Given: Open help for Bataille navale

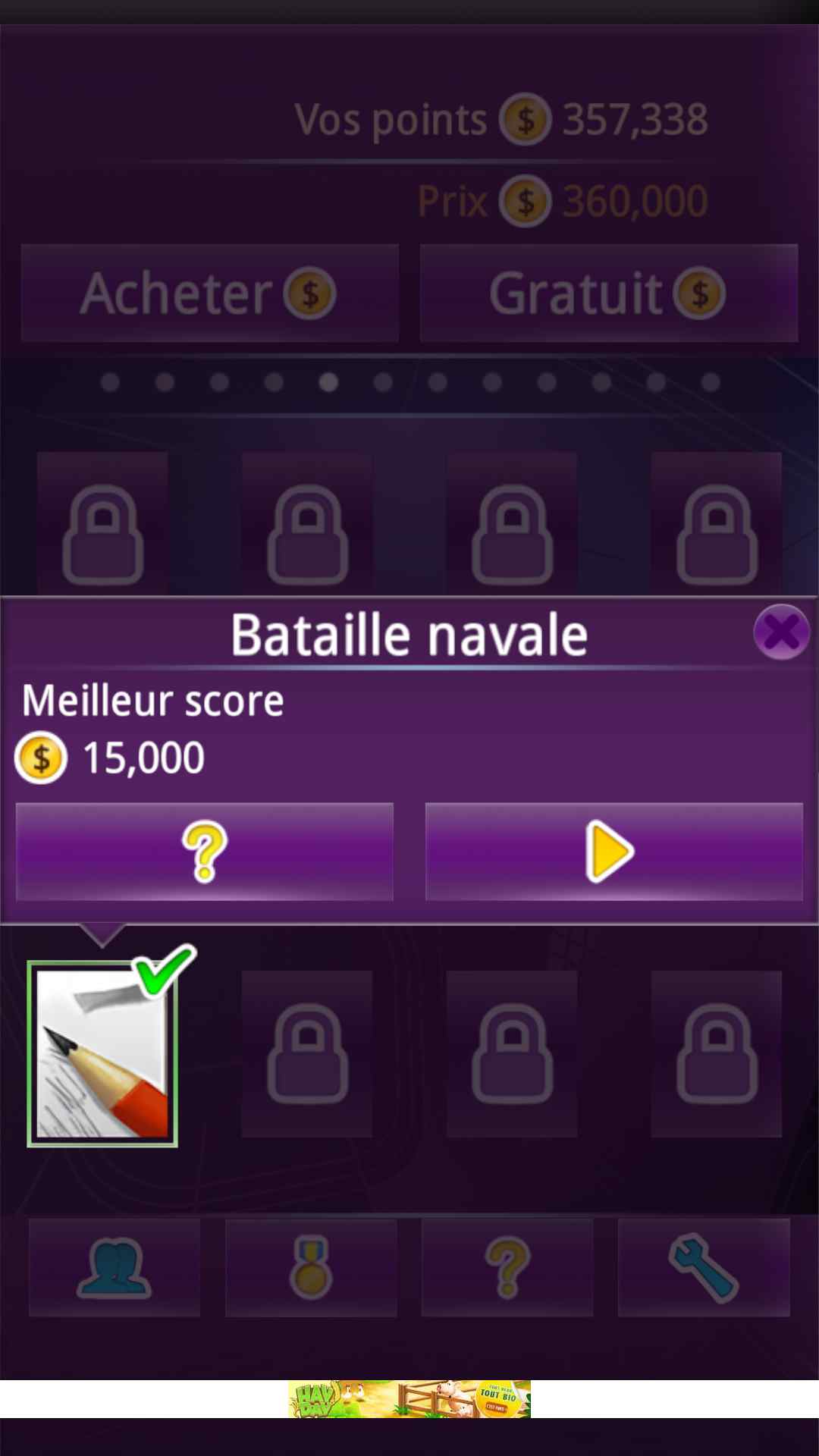Looking at the screenshot, I should coord(205,852).
